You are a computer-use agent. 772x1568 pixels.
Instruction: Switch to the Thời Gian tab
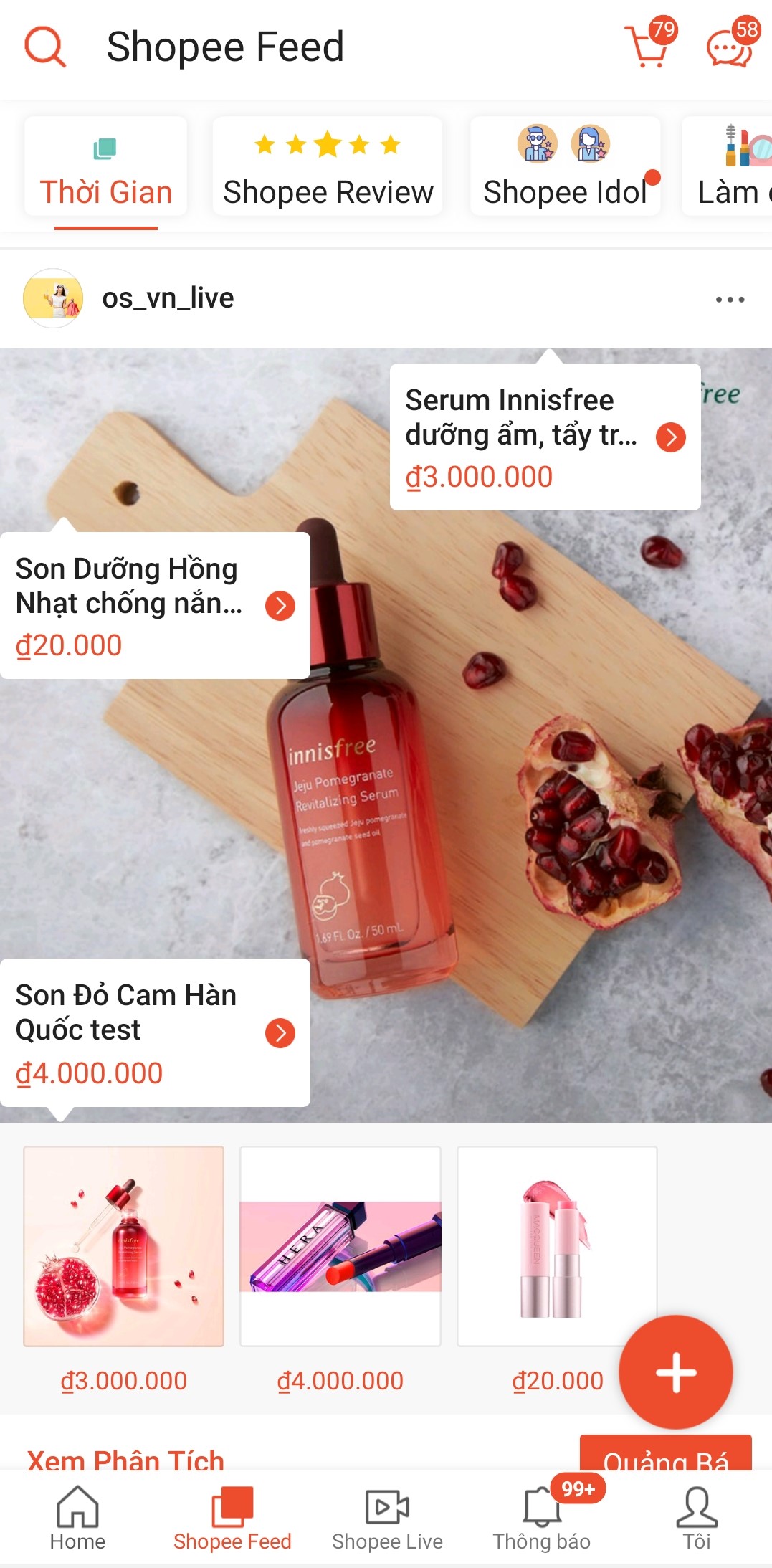point(106,167)
